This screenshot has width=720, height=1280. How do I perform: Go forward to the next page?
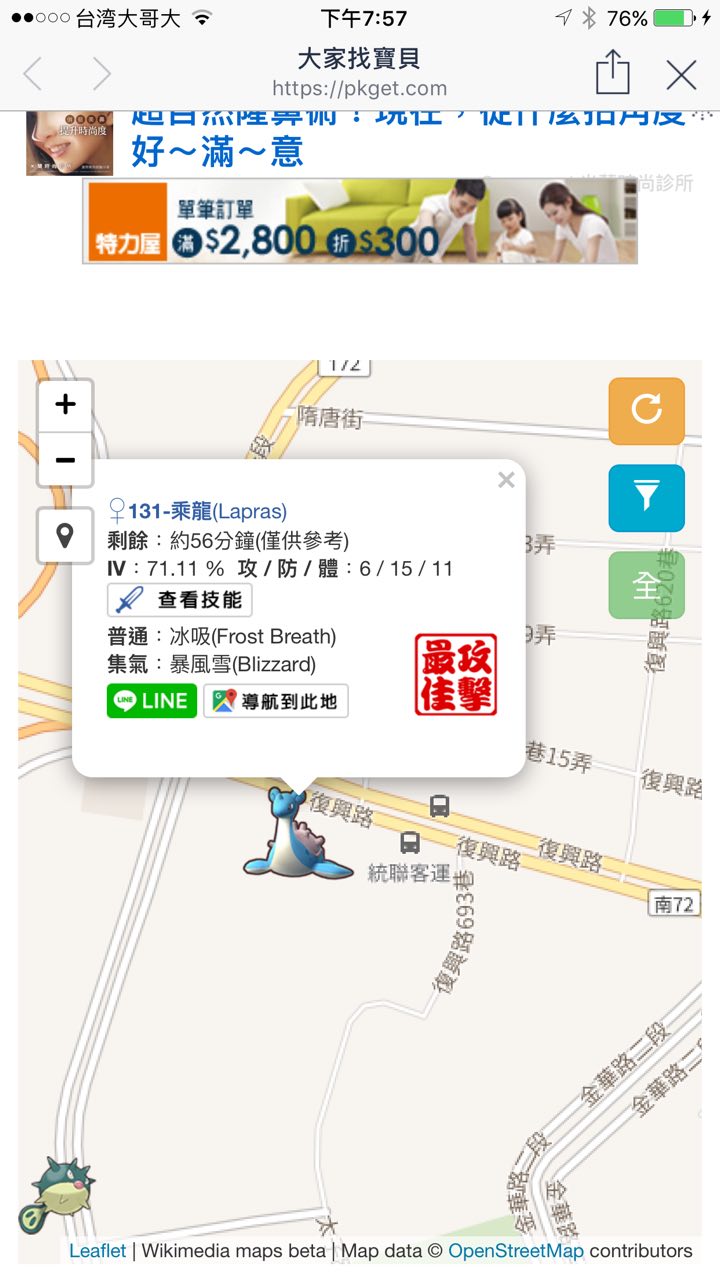(101, 74)
